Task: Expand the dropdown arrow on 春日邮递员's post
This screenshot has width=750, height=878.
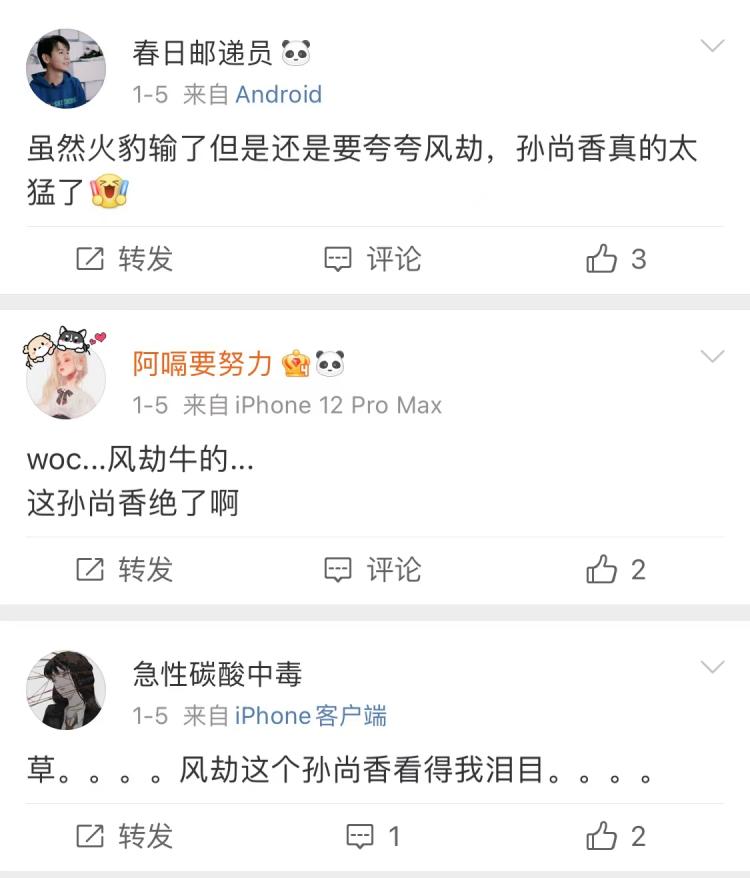Action: (712, 46)
